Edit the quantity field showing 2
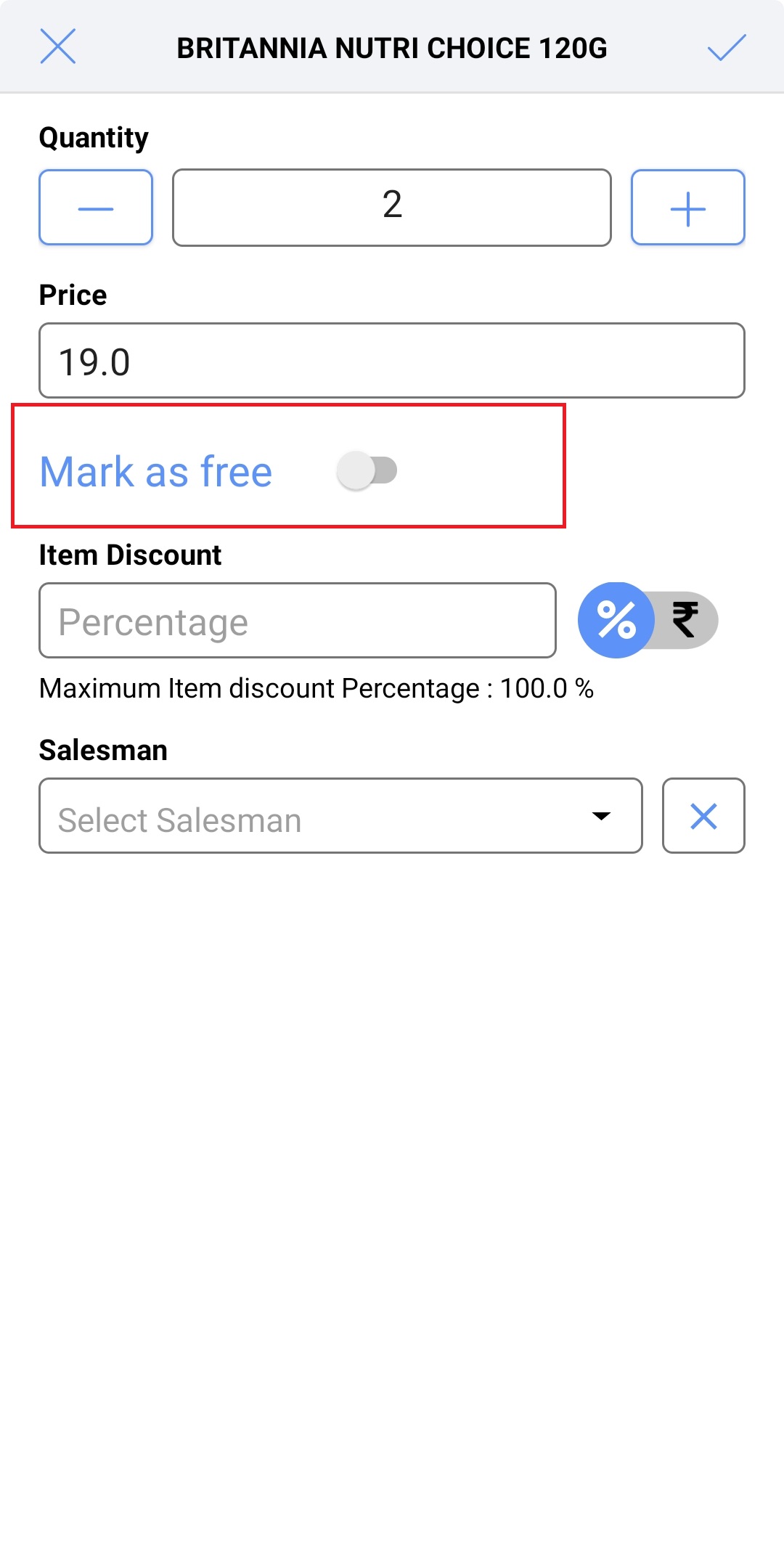The height and width of the screenshot is (1547, 784). [x=392, y=208]
